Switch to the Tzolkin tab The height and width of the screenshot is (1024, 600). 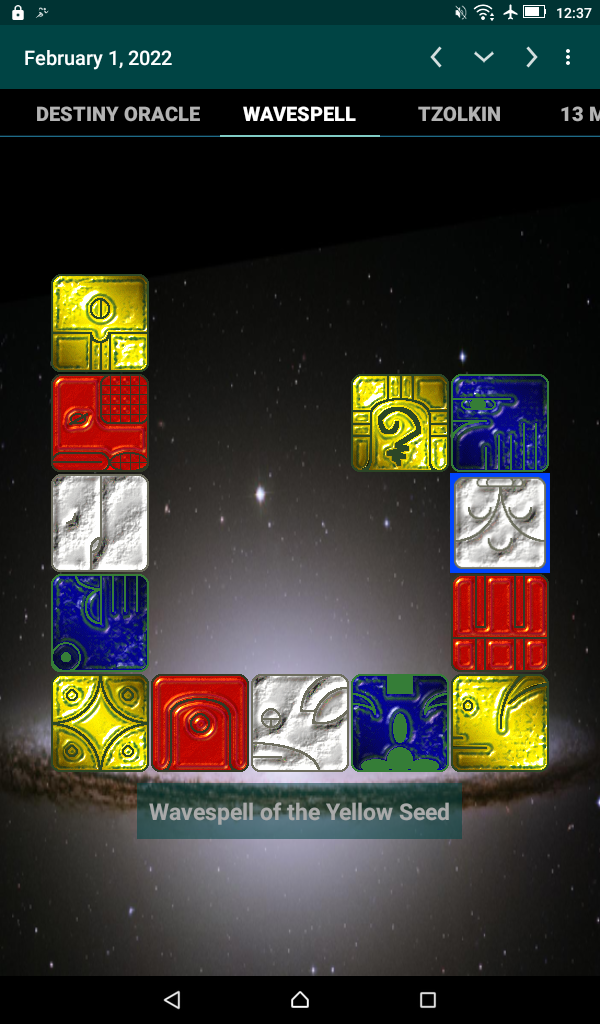point(459,114)
